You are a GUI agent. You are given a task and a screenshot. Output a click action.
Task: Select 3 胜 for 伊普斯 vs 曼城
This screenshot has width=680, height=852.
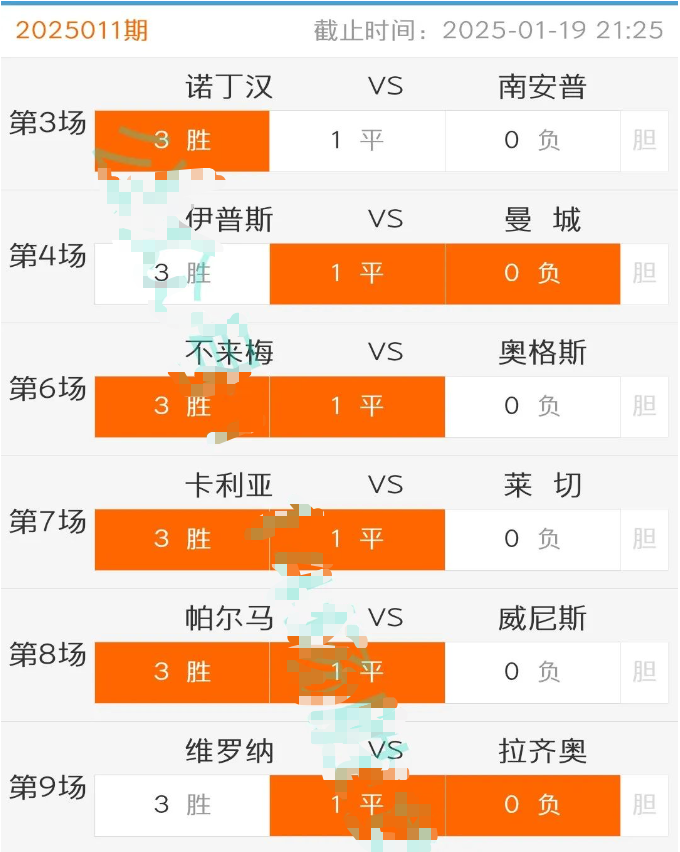182,273
